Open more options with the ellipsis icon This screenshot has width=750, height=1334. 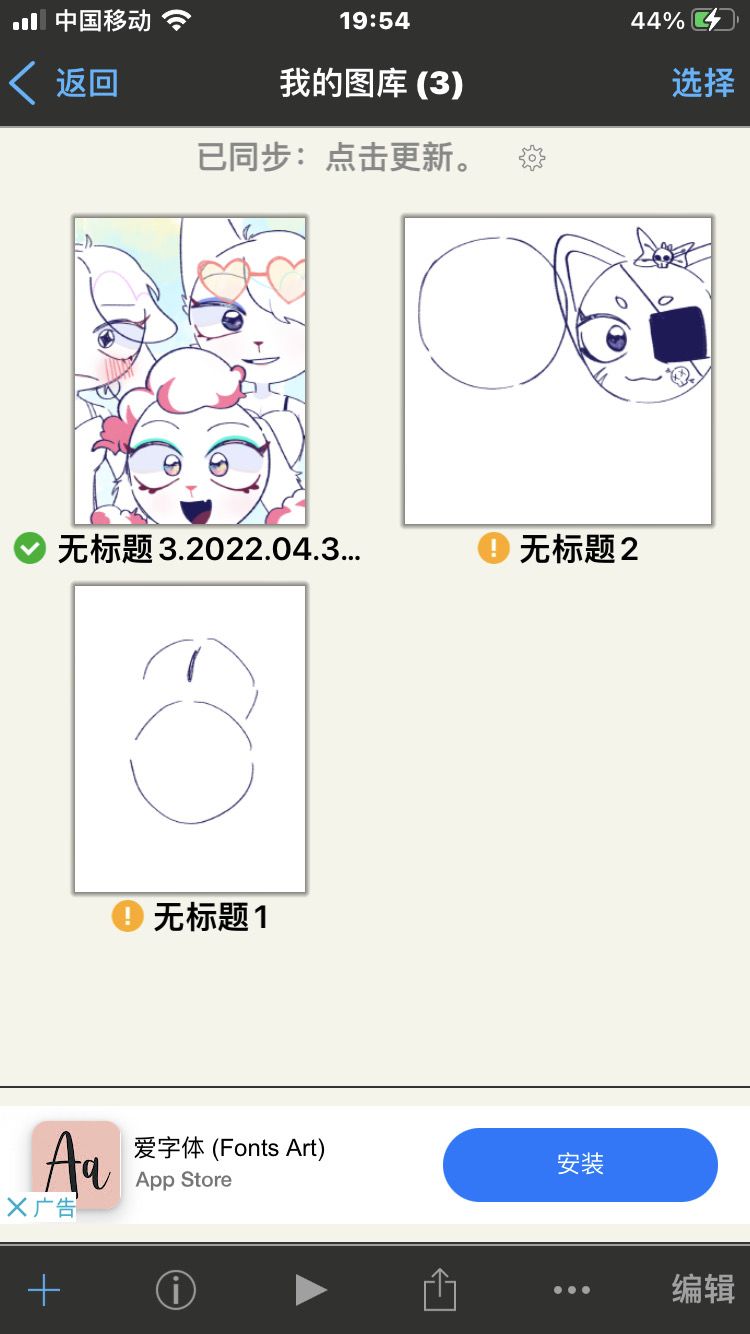(x=570, y=1290)
